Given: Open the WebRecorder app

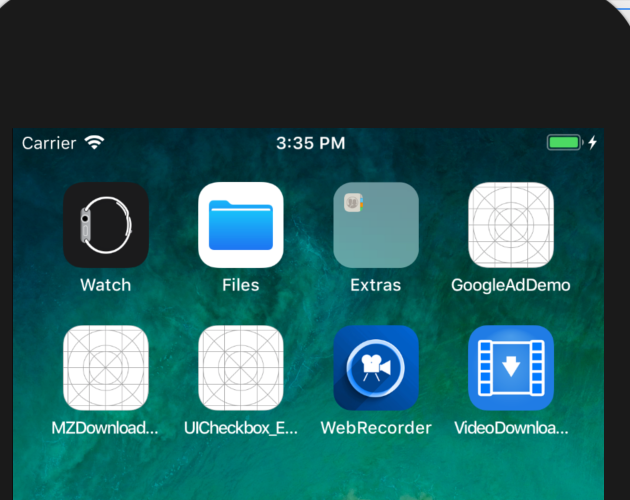Looking at the screenshot, I should pyautogui.click(x=376, y=368).
